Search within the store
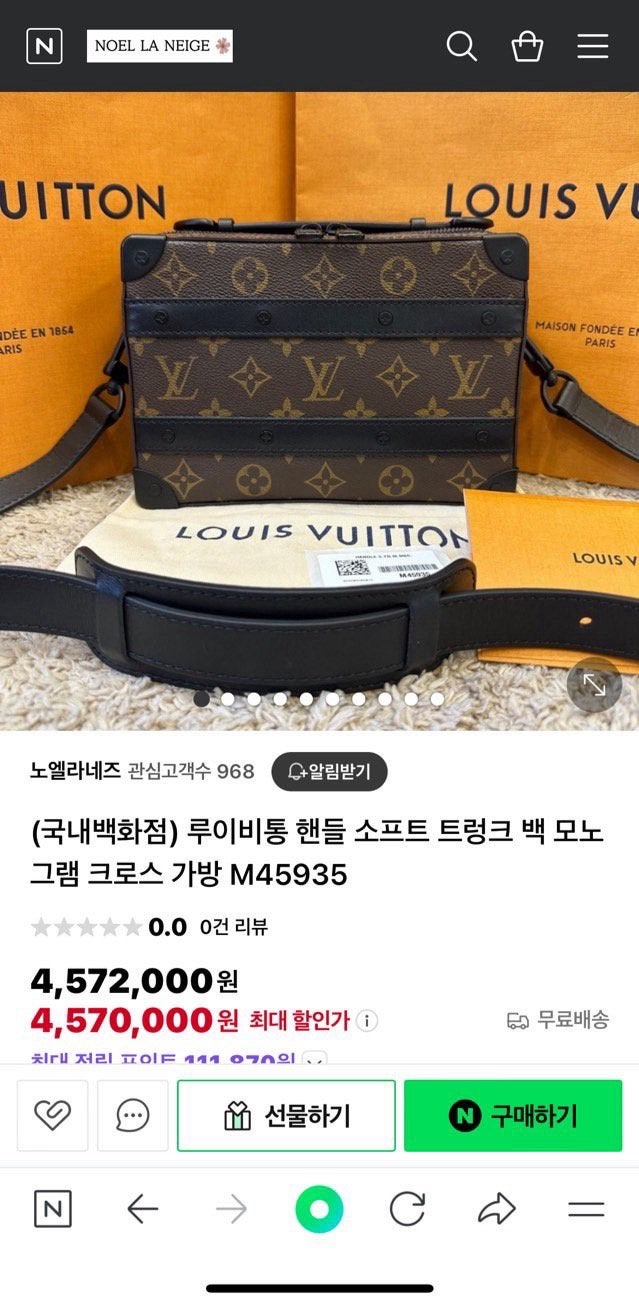Image resolution: width=639 pixels, height=1307 pixels. click(x=461, y=46)
